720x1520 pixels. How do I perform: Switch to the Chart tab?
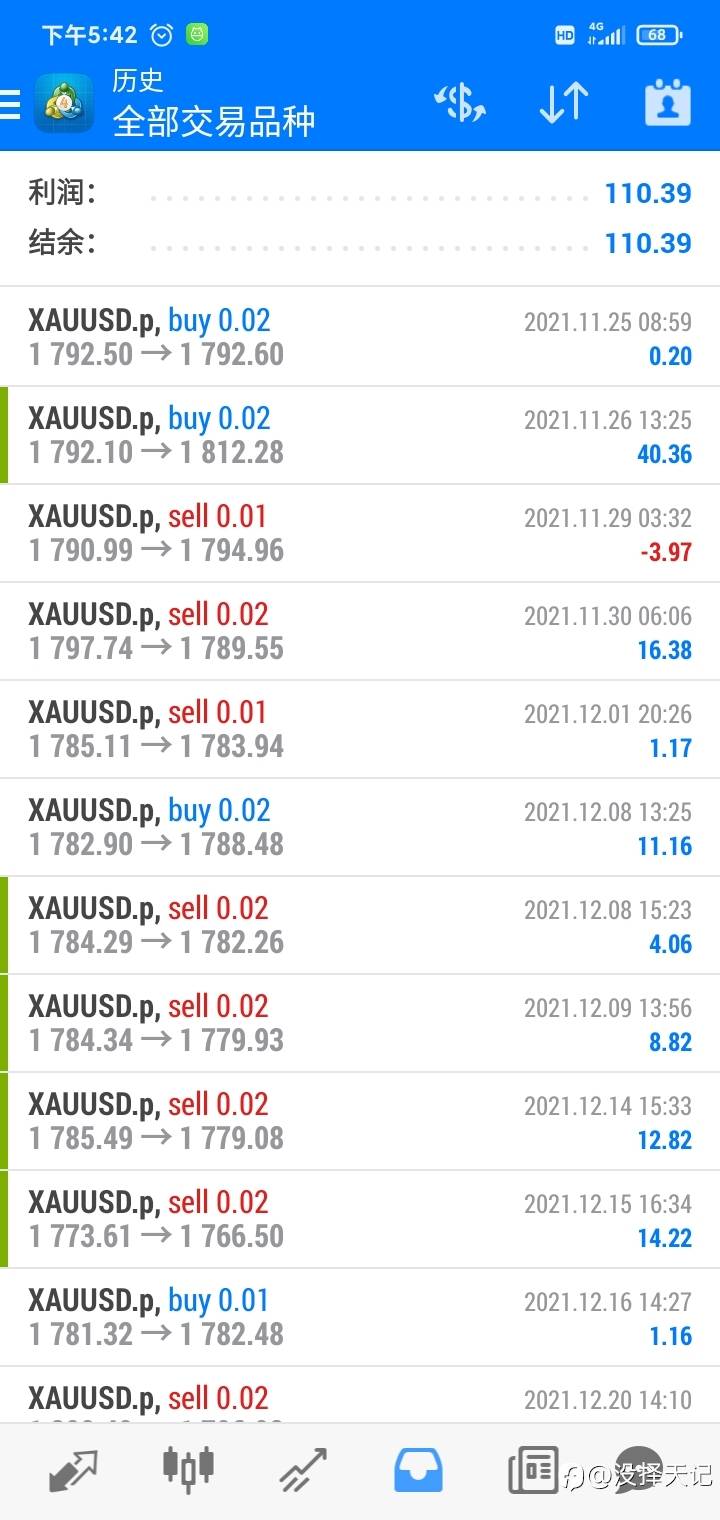188,1468
